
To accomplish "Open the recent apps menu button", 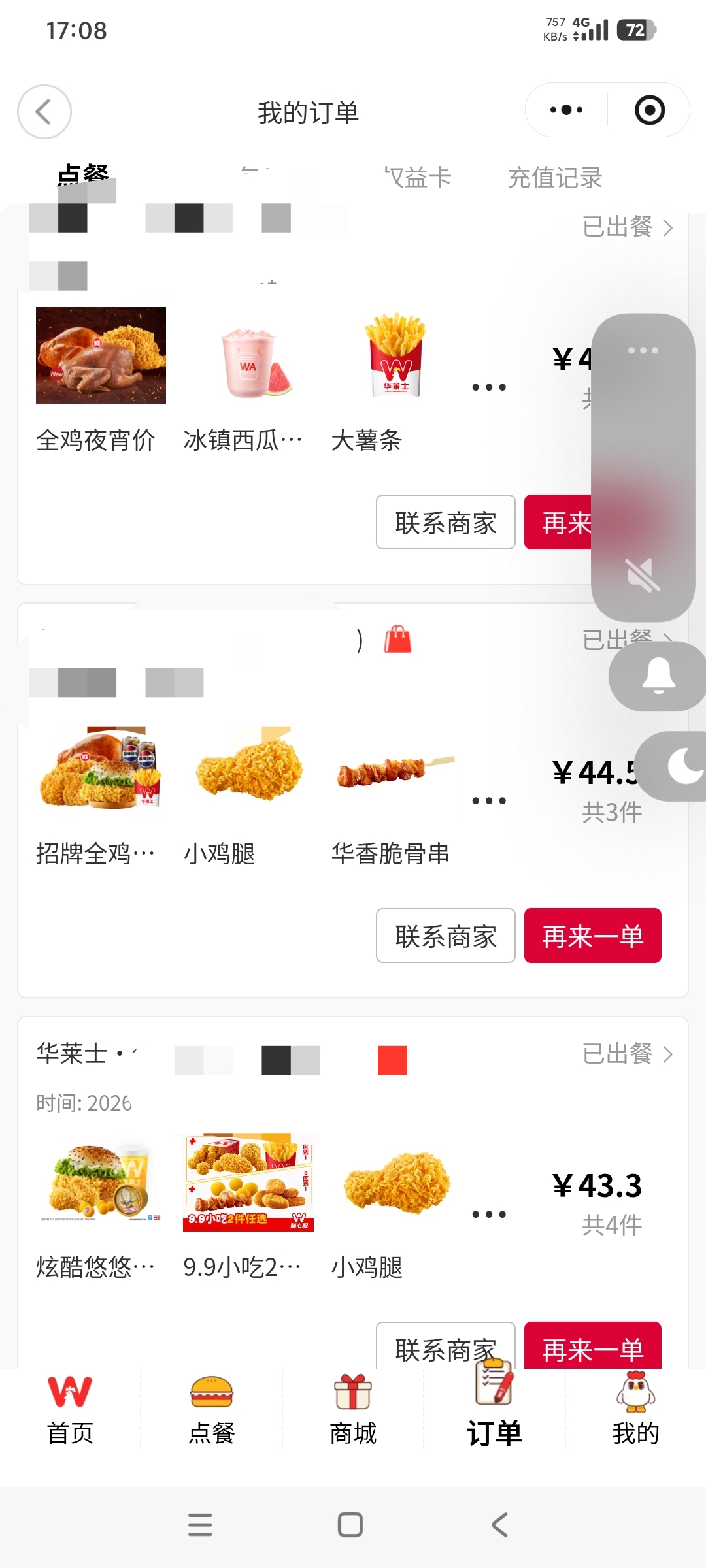I will click(200, 1525).
